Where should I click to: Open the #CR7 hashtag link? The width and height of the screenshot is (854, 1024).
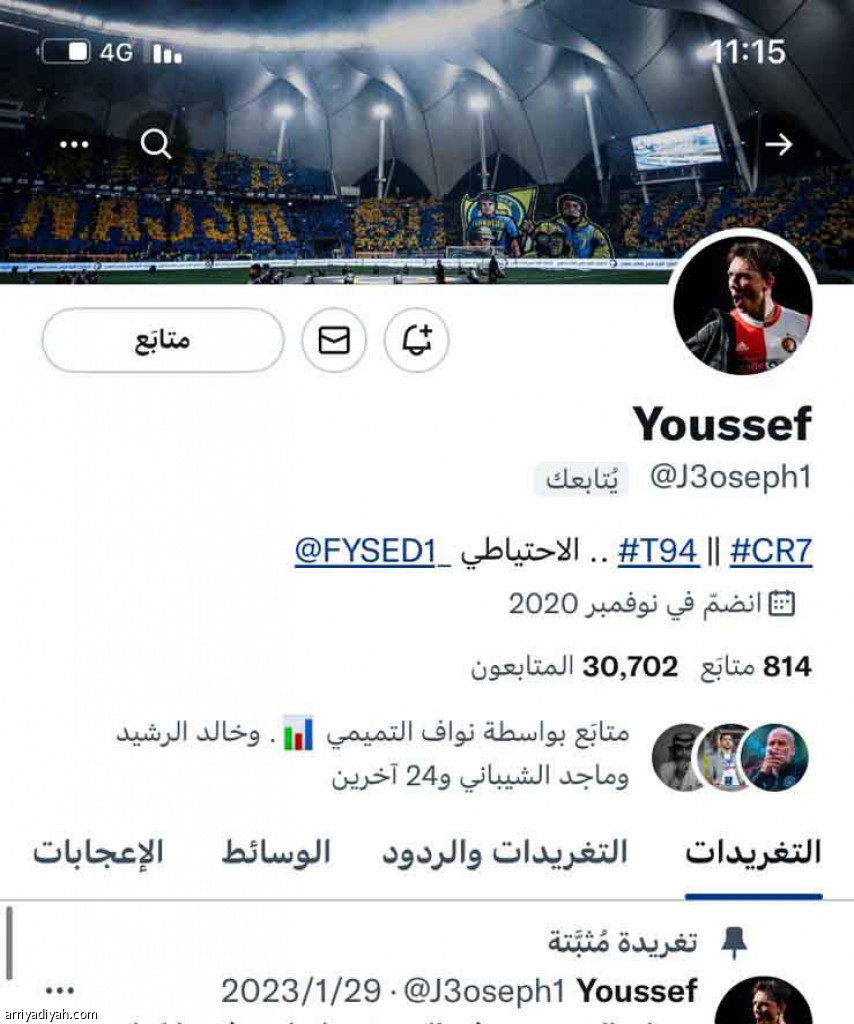tap(771, 551)
